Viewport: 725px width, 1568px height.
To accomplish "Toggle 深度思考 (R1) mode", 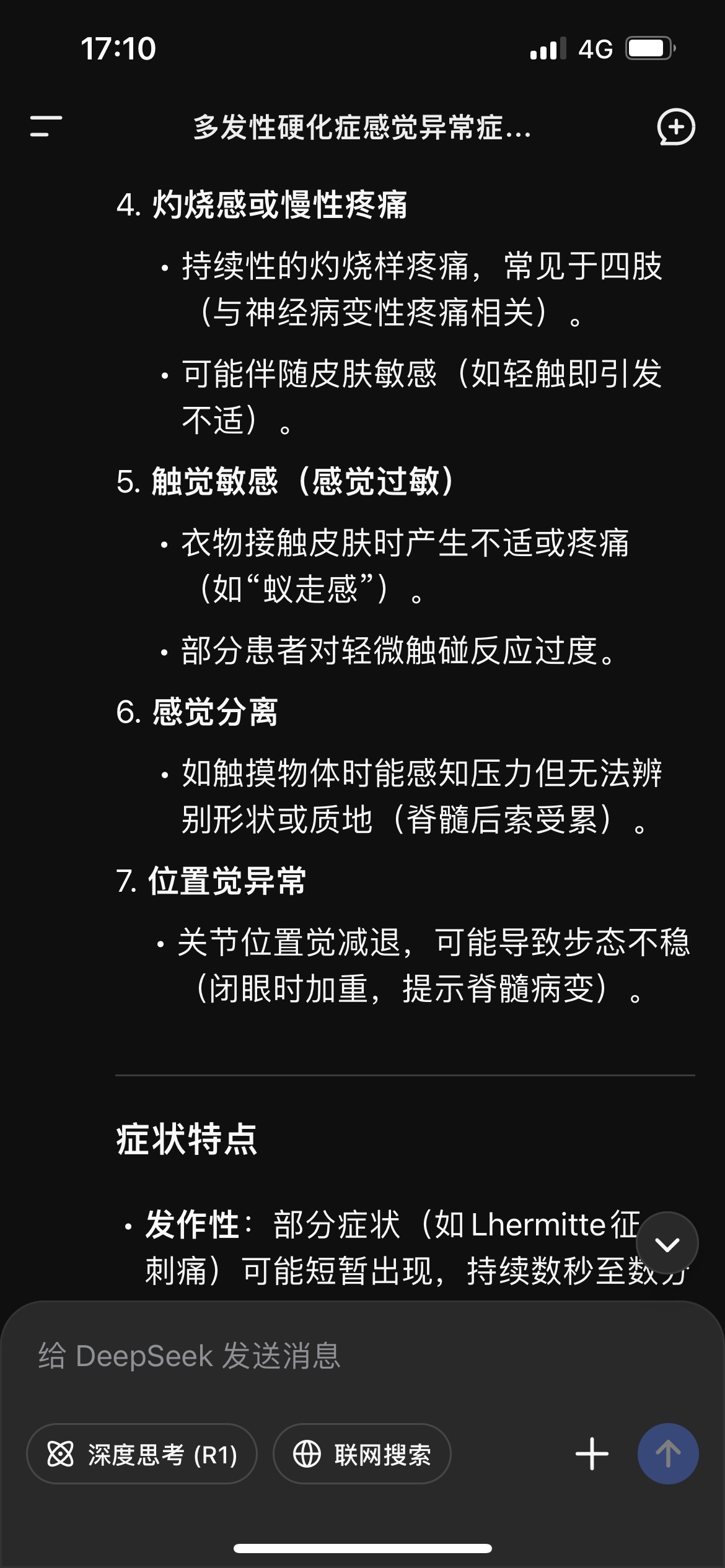I will pos(142,1454).
